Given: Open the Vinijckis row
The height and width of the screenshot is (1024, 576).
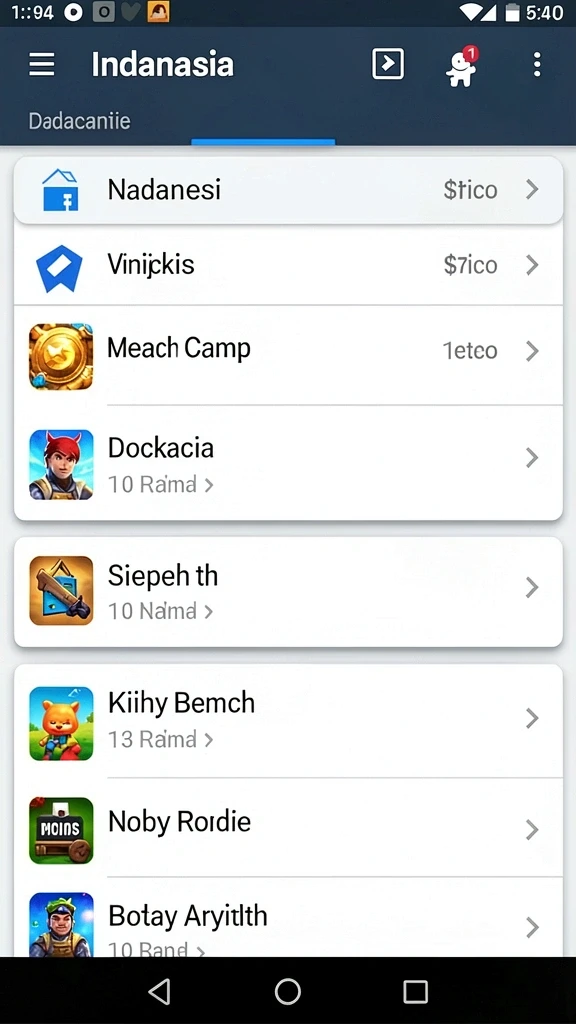Looking at the screenshot, I should tap(288, 265).
